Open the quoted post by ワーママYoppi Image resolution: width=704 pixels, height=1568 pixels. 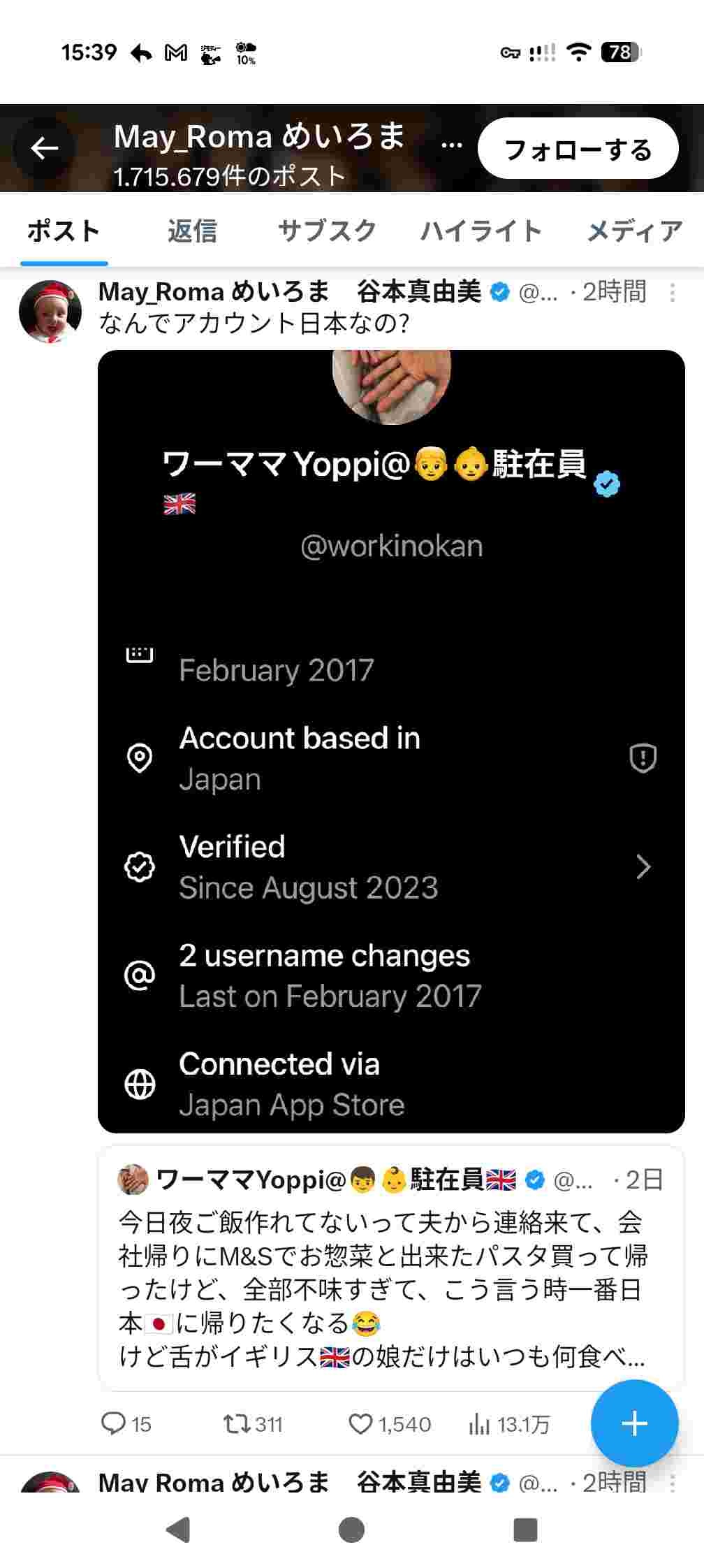[391, 1268]
